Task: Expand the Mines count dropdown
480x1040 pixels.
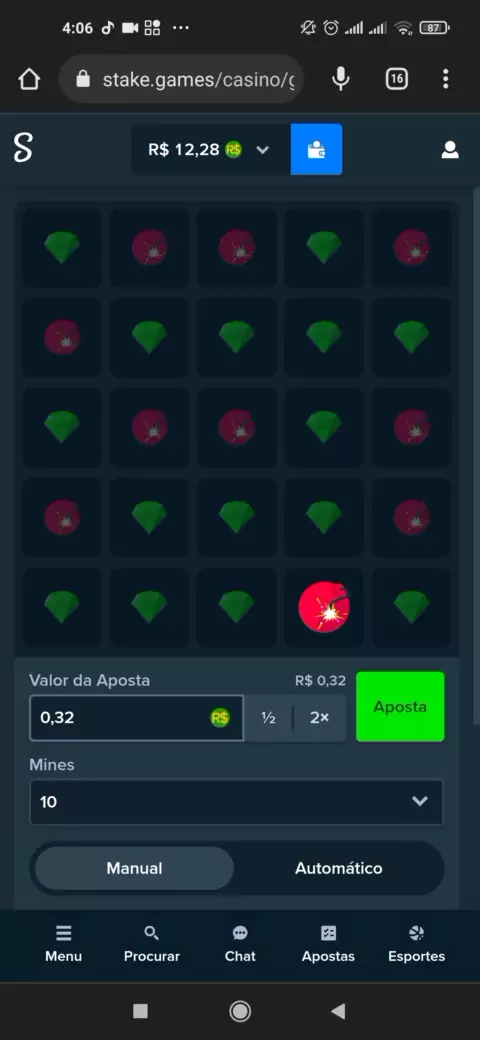Action: point(236,802)
